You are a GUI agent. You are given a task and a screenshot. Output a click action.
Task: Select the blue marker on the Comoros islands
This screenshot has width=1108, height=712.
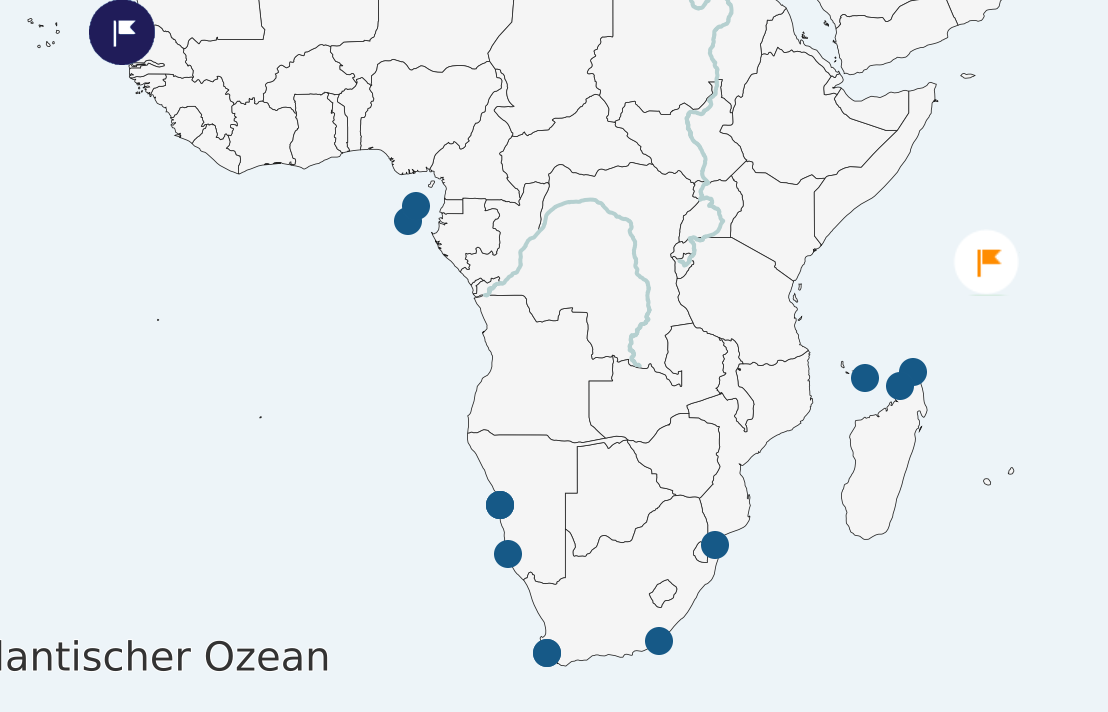click(865, 378)
